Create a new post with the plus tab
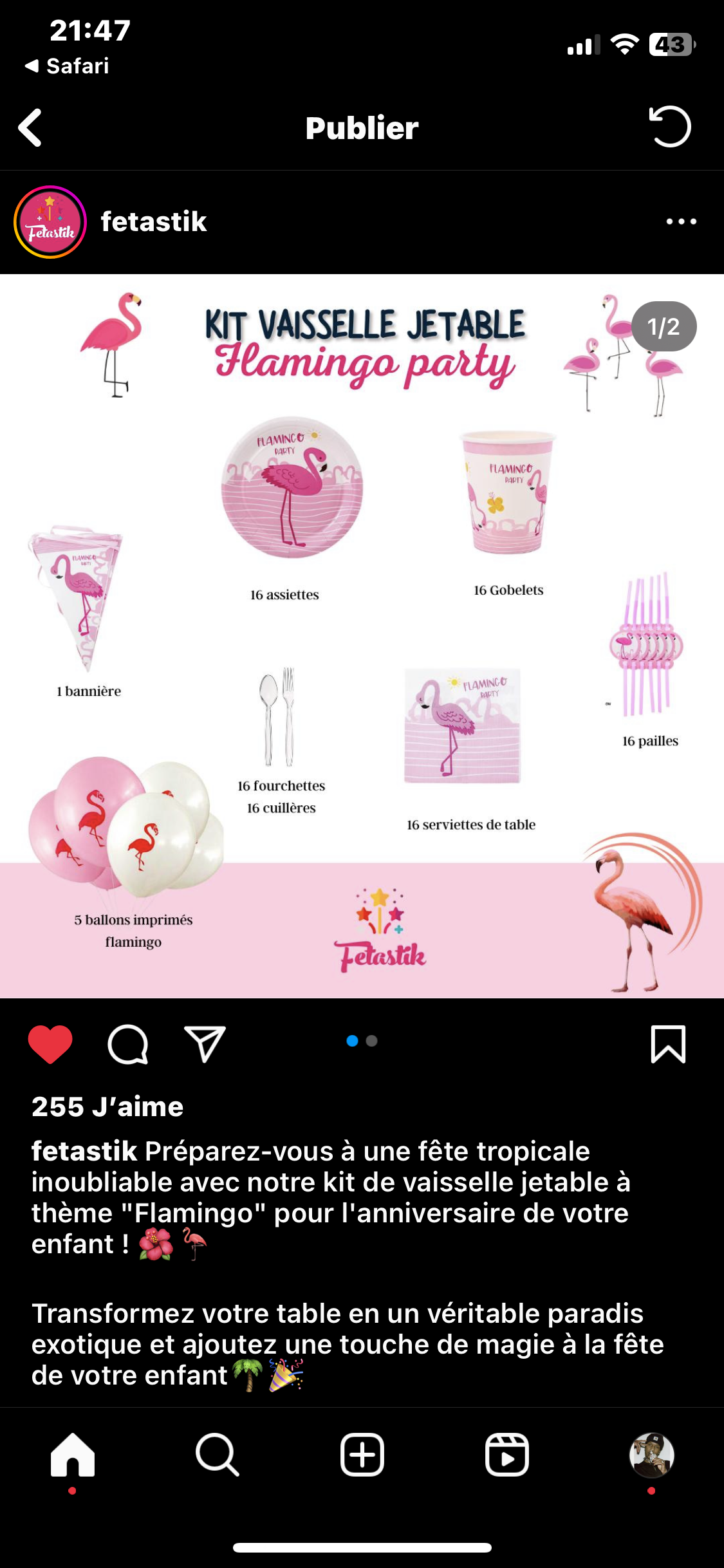 pos(362,1455)
